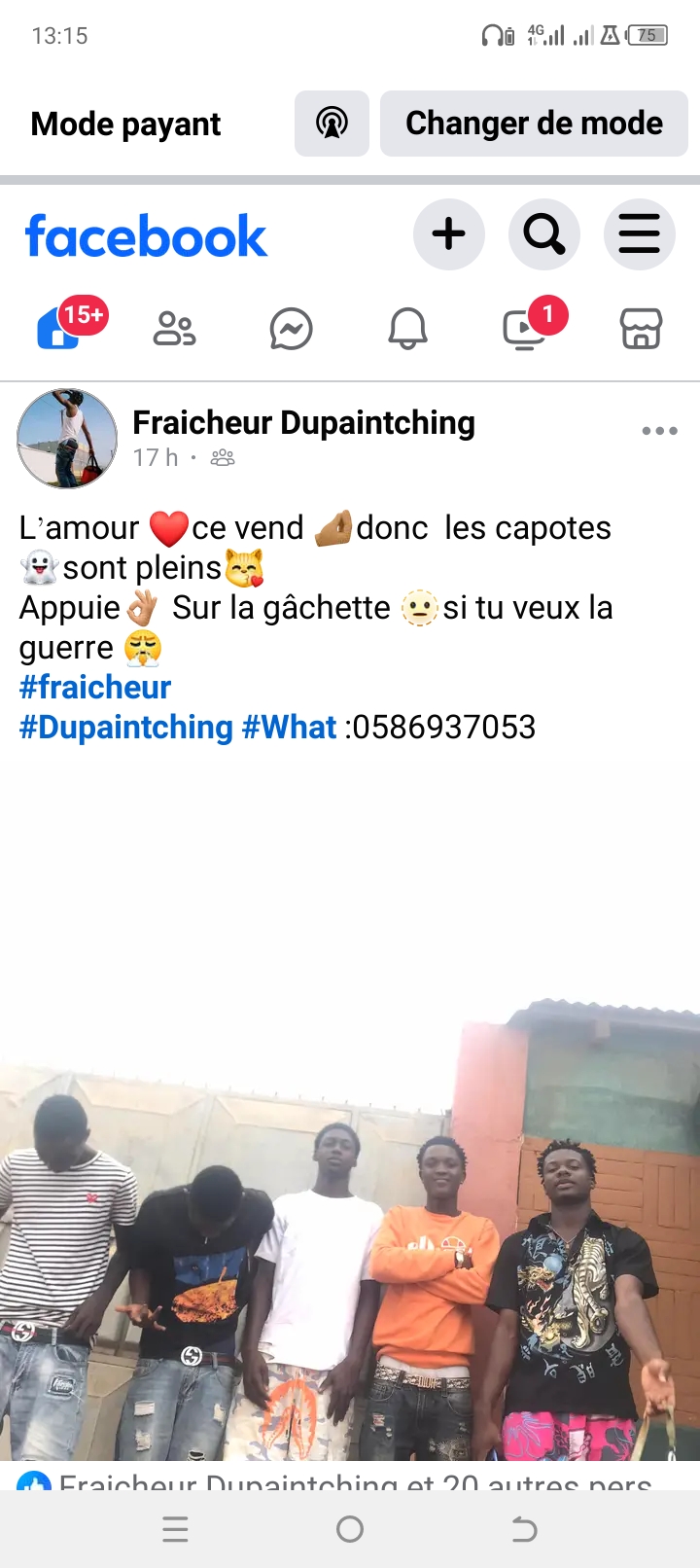Tap the #Dupaintching hashtag

[x=126, y=728]
